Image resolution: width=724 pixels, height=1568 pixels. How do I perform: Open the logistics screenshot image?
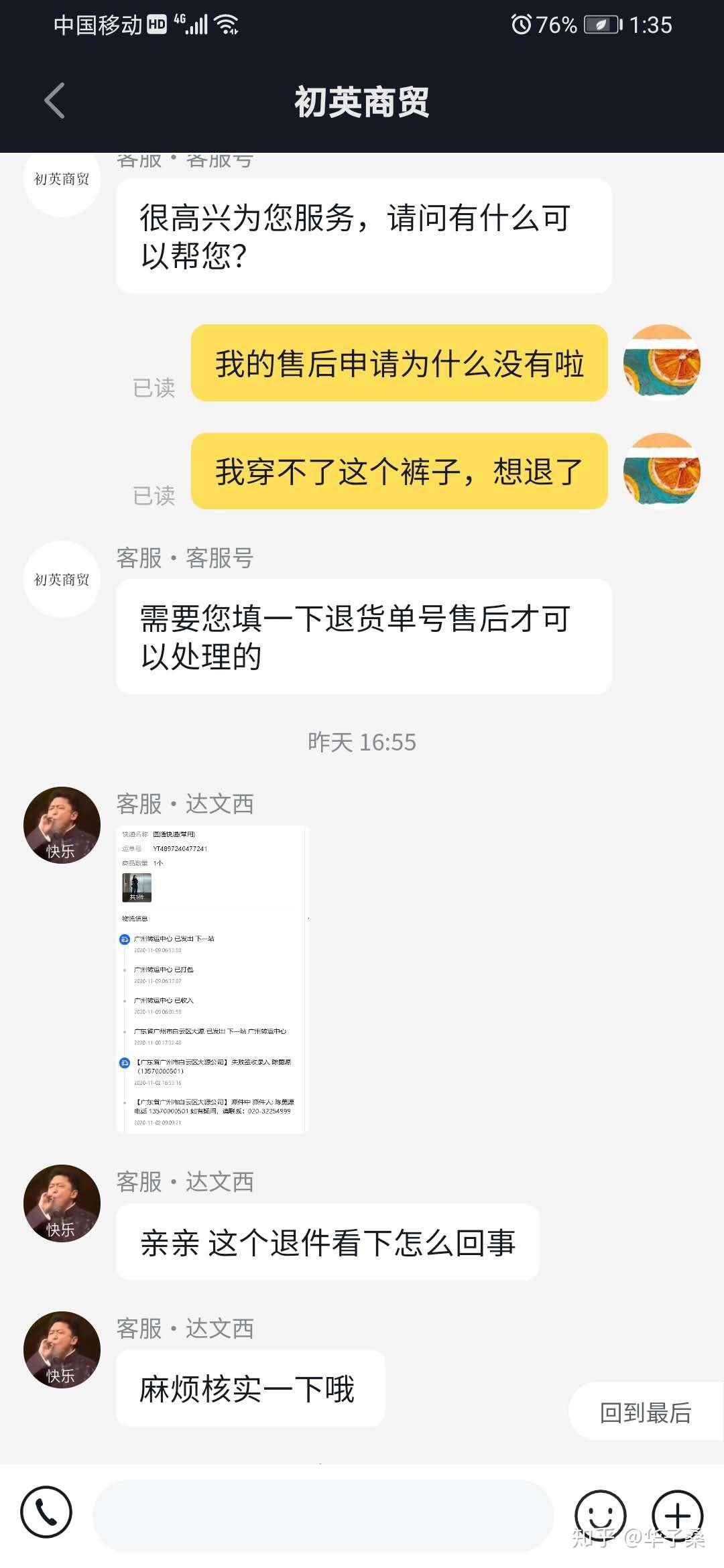pos(213,979)
